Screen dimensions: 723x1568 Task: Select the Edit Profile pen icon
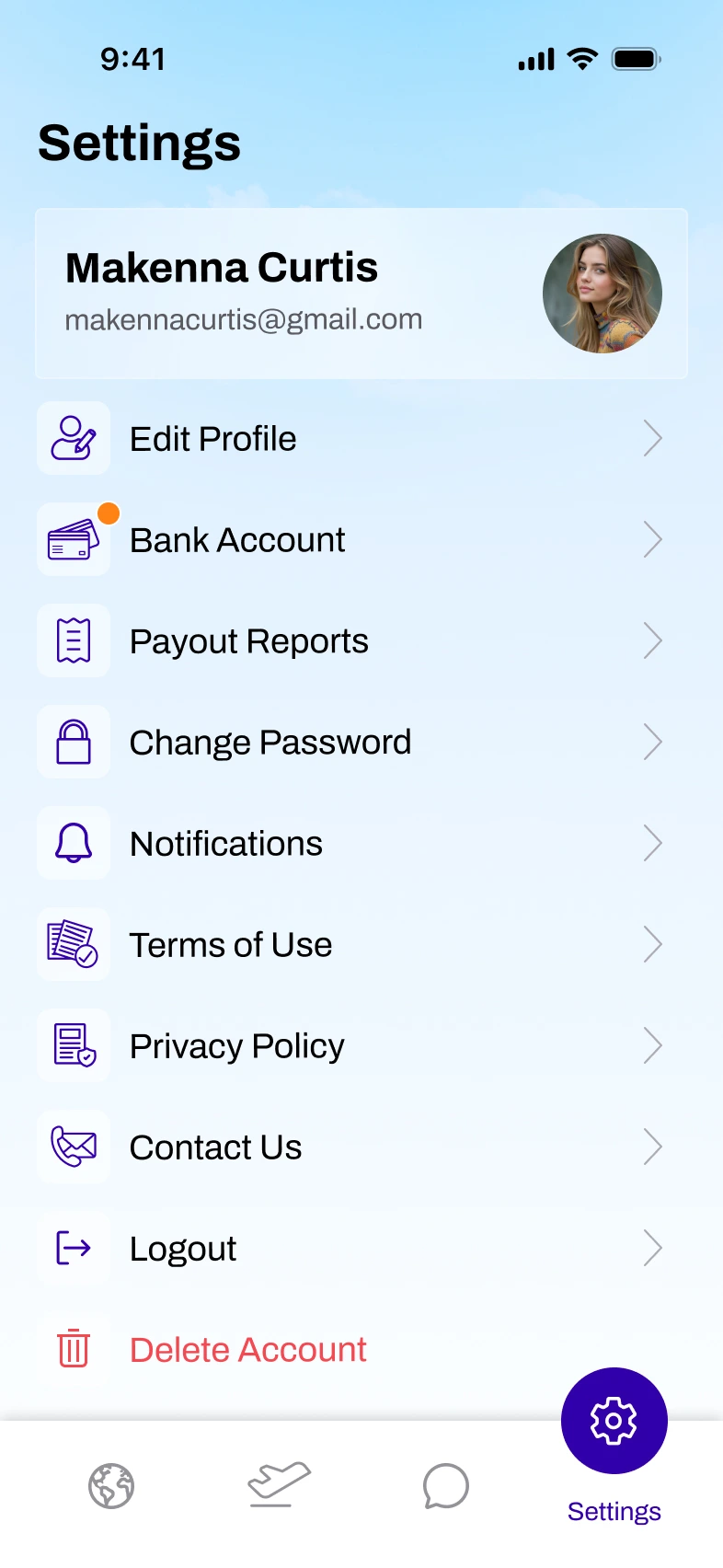[74, 438]
